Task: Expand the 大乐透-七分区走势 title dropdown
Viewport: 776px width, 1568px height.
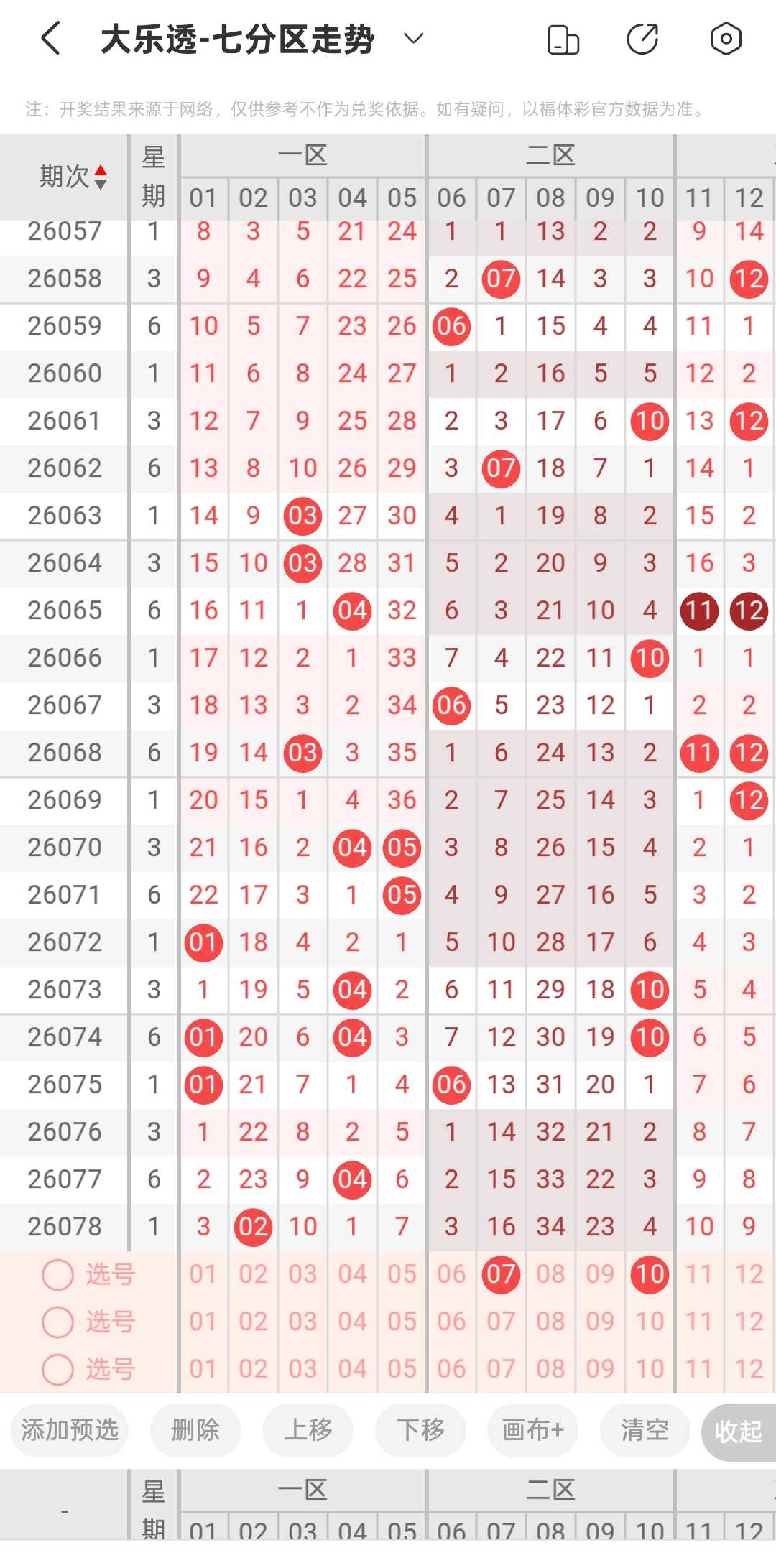Action: [414, 39]
